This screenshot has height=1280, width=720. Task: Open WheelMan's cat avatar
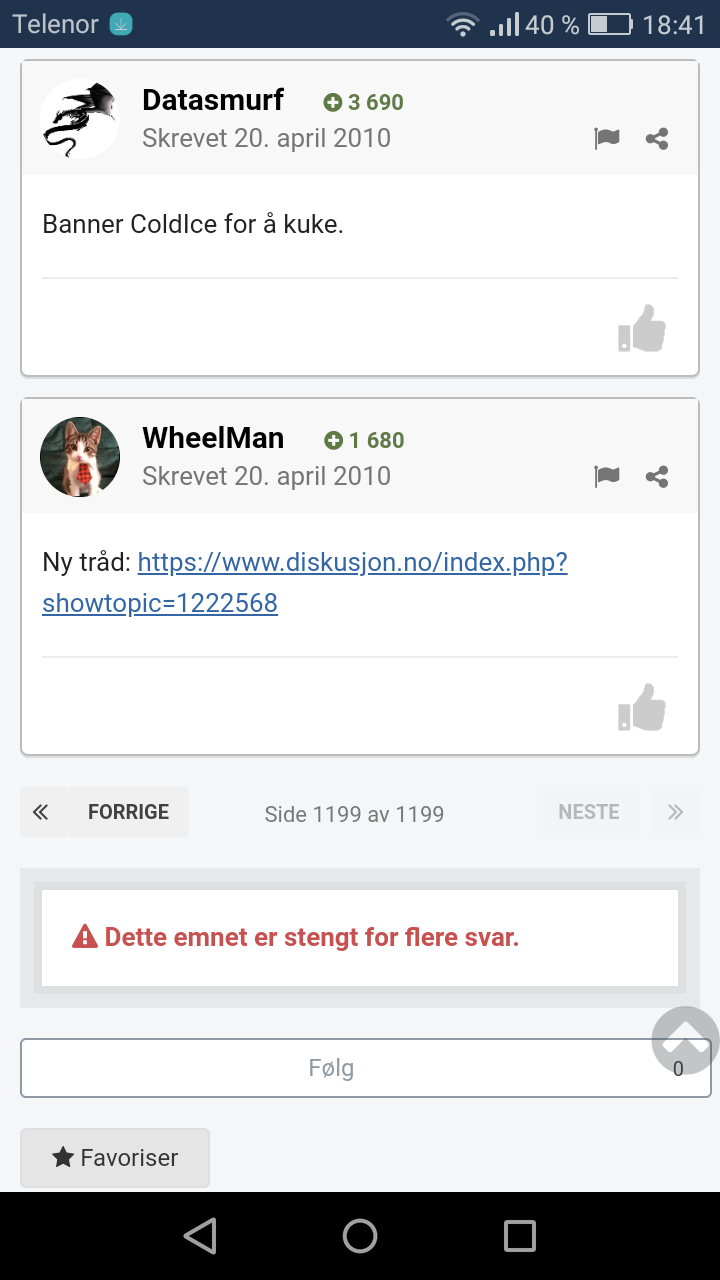point(80,457)
